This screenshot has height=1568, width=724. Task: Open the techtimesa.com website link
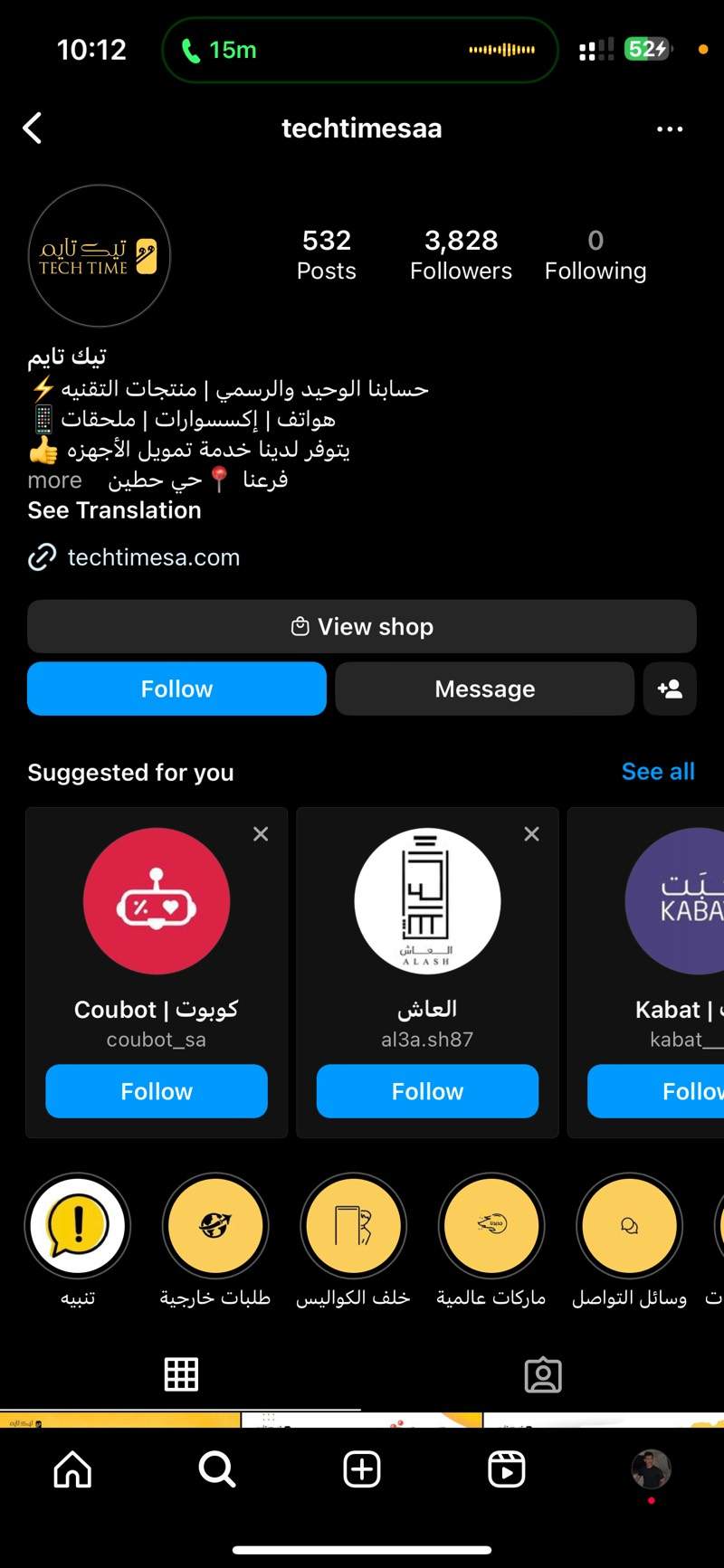[x=153, y=557]
